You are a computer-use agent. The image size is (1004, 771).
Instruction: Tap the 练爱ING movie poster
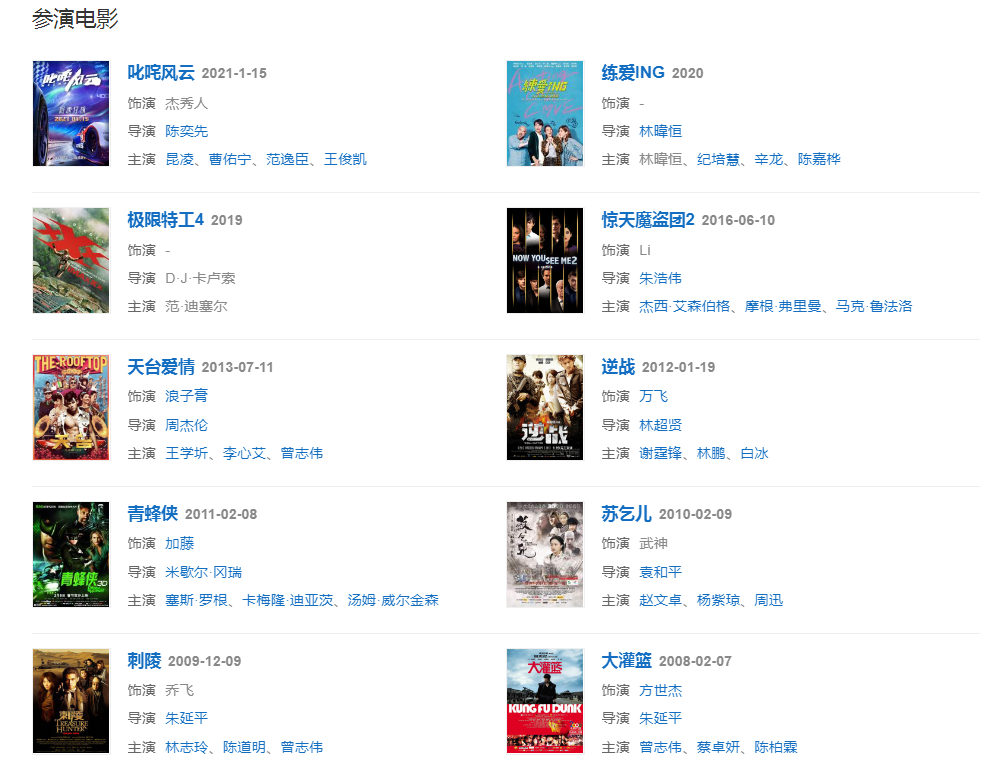coord(544,113)
